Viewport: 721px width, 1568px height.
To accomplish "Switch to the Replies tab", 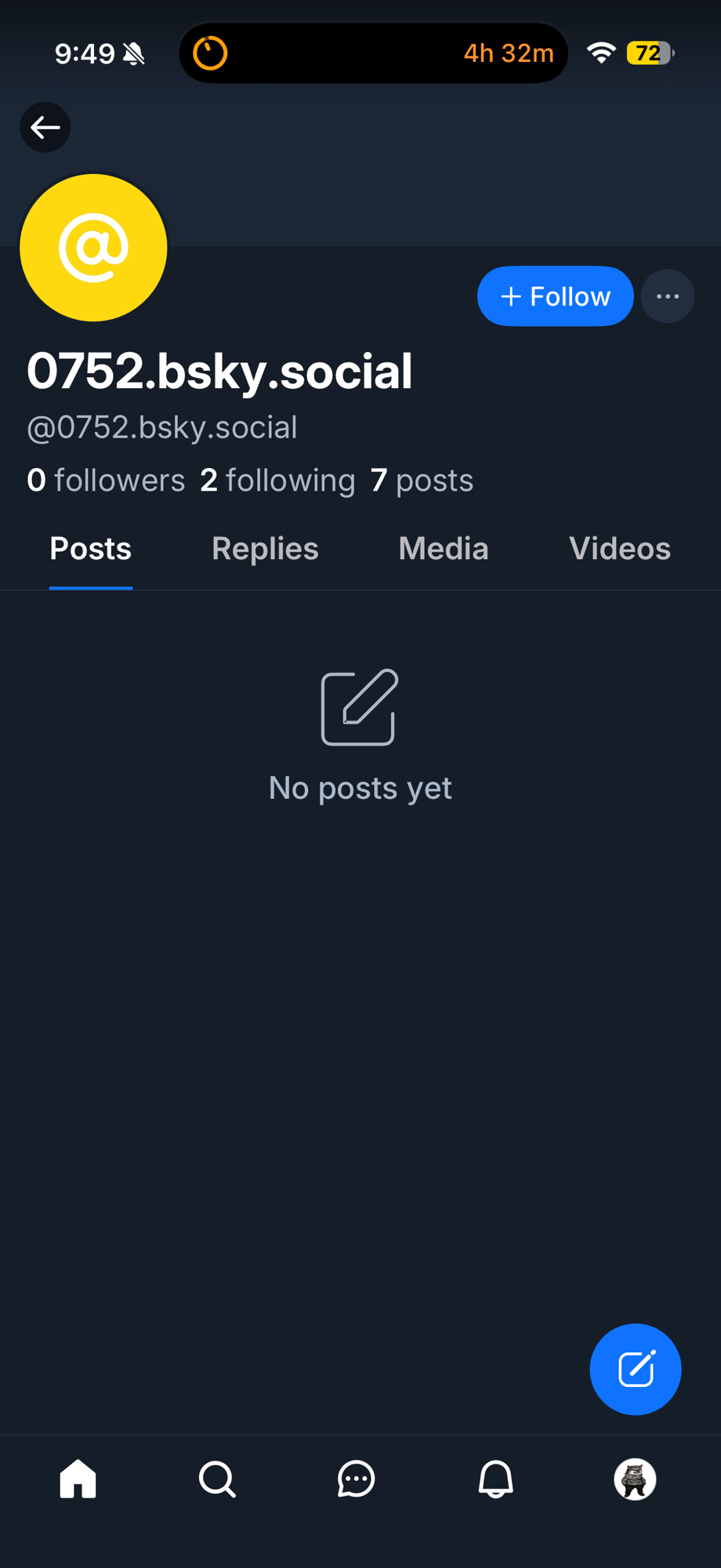I will point(265,549).
